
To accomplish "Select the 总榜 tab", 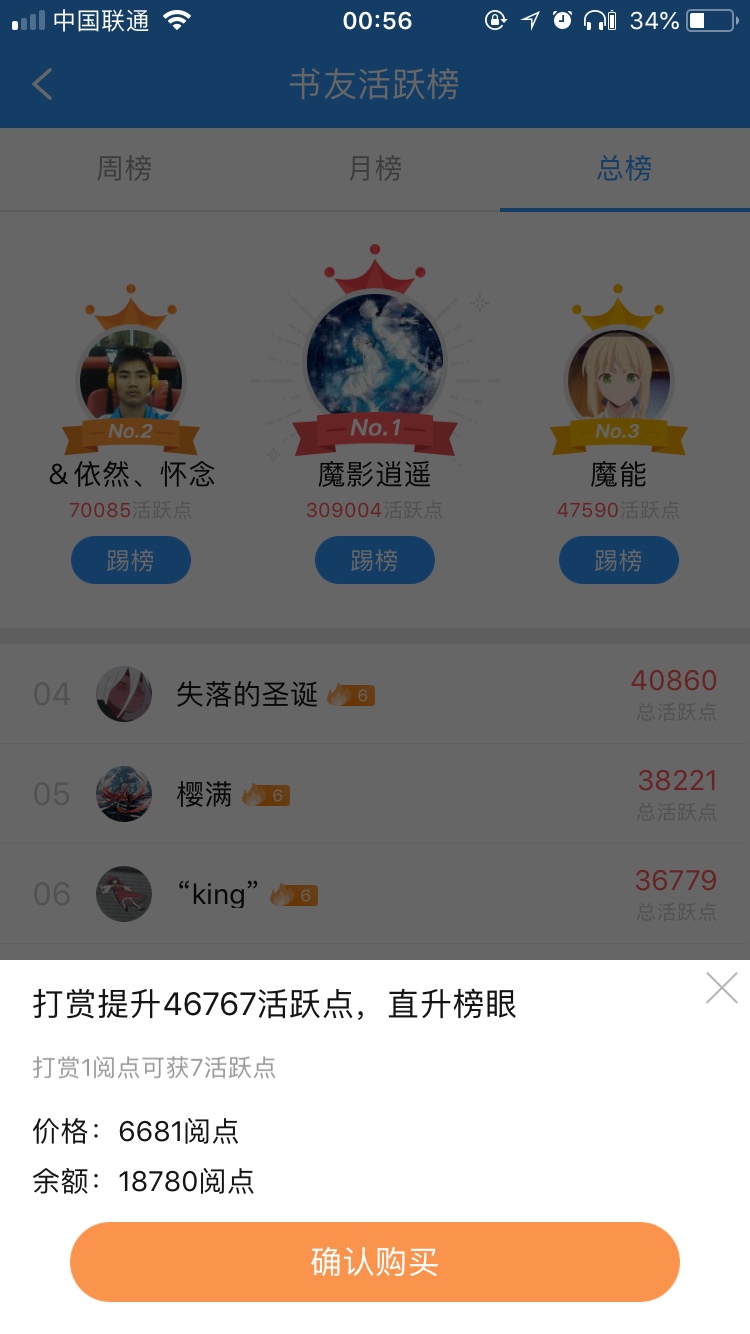I will (x=625, y=169).
